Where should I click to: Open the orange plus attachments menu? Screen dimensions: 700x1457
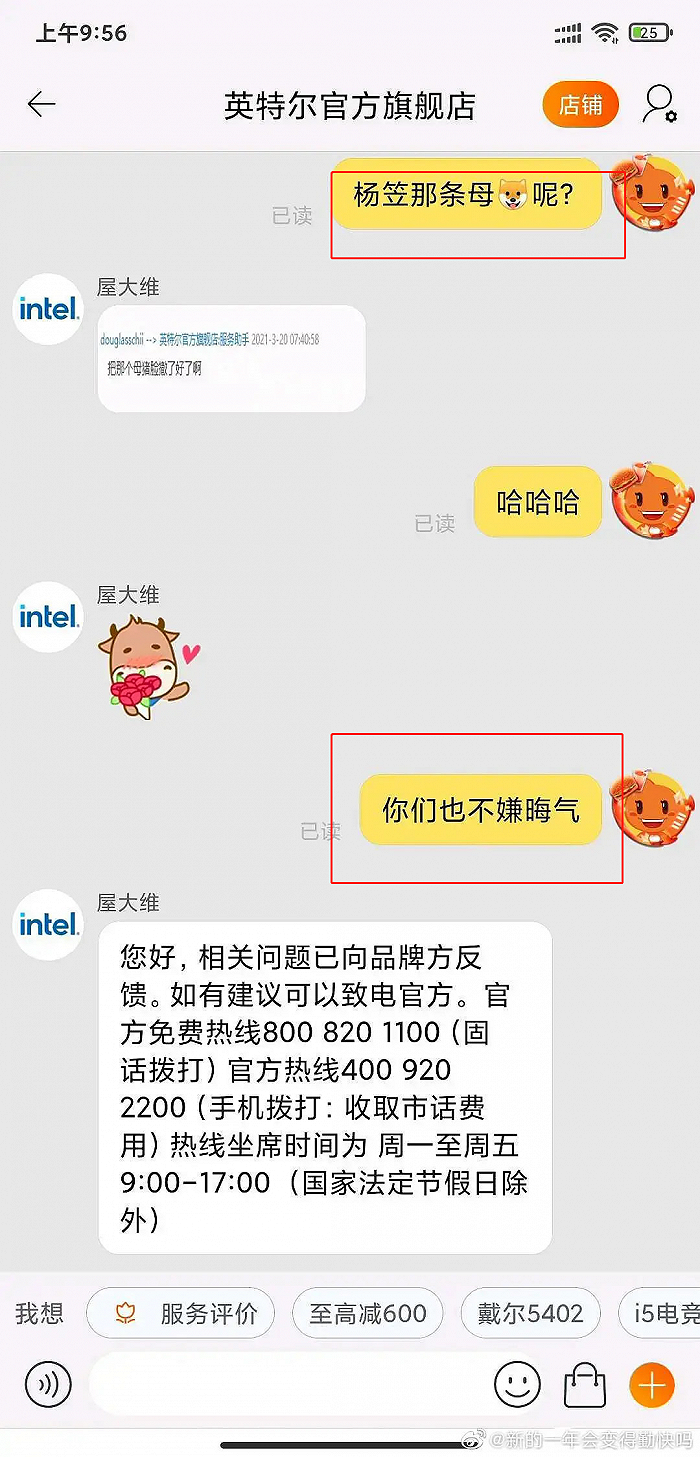651,1385
